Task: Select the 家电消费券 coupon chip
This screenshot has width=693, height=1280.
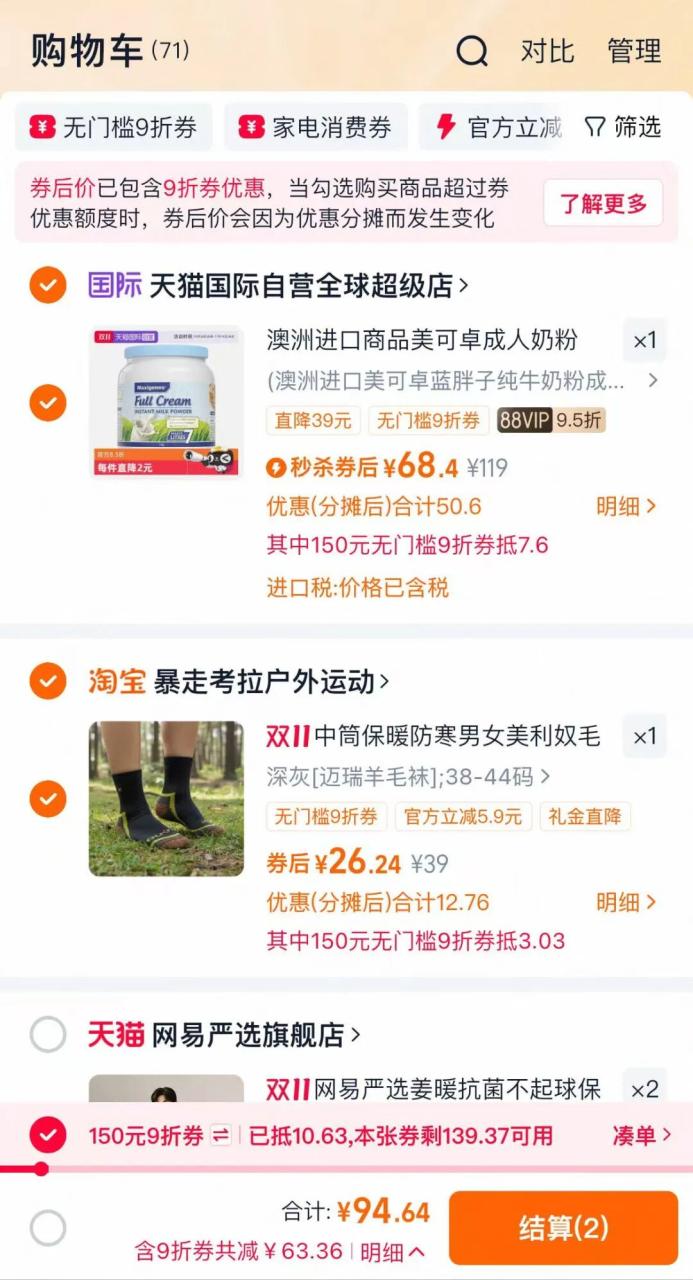Action: [316, 127]
